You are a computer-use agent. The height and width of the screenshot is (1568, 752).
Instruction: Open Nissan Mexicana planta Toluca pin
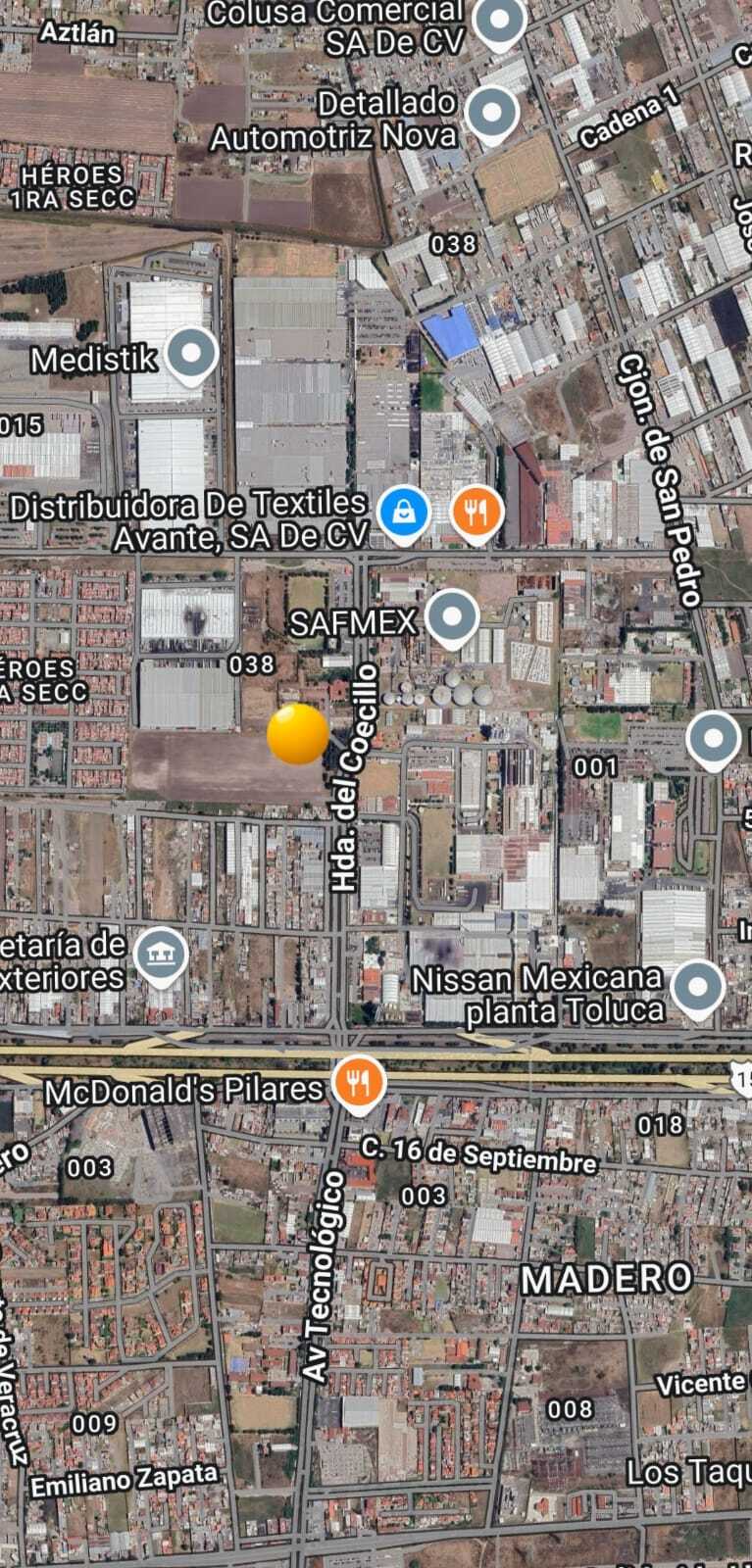click(698, 988)
